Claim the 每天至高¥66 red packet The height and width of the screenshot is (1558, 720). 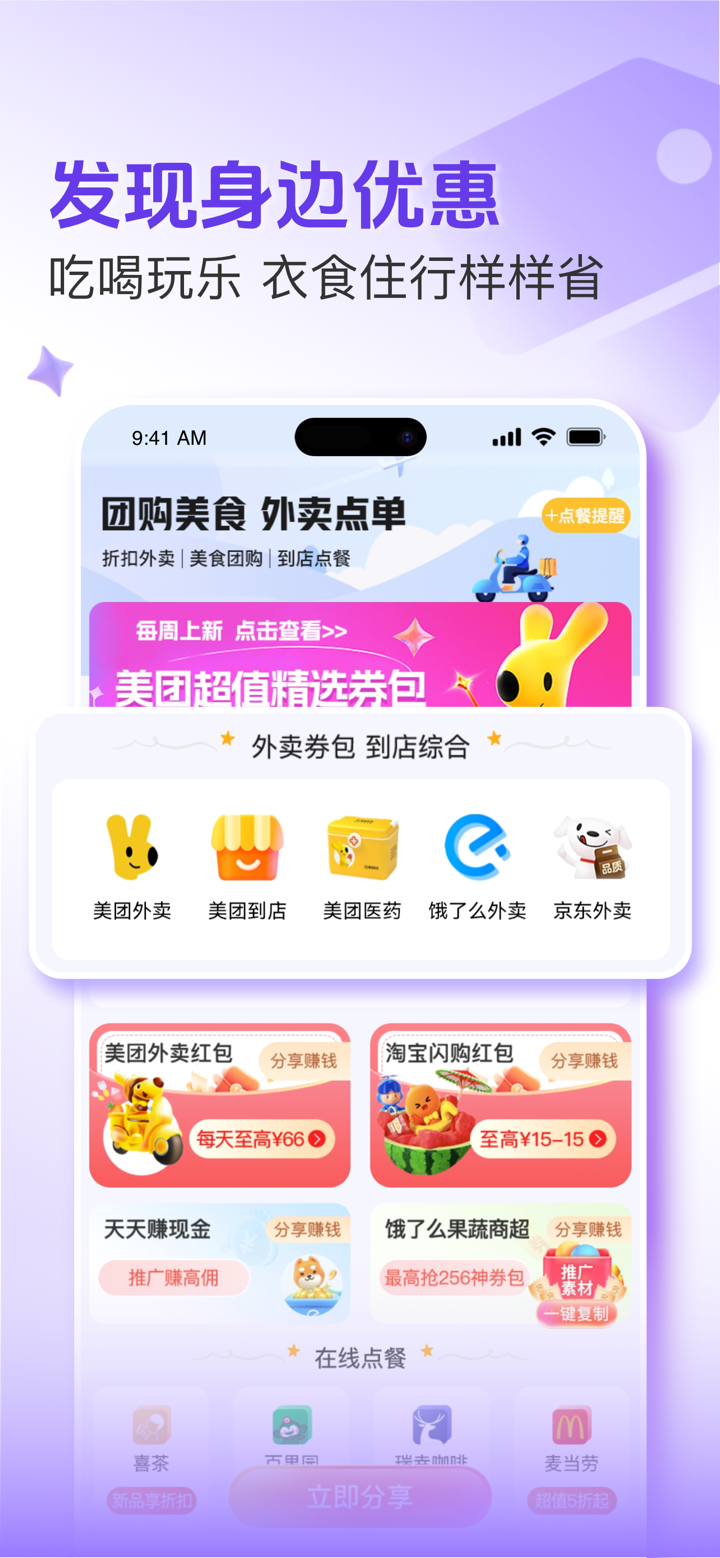point(262,1138)
